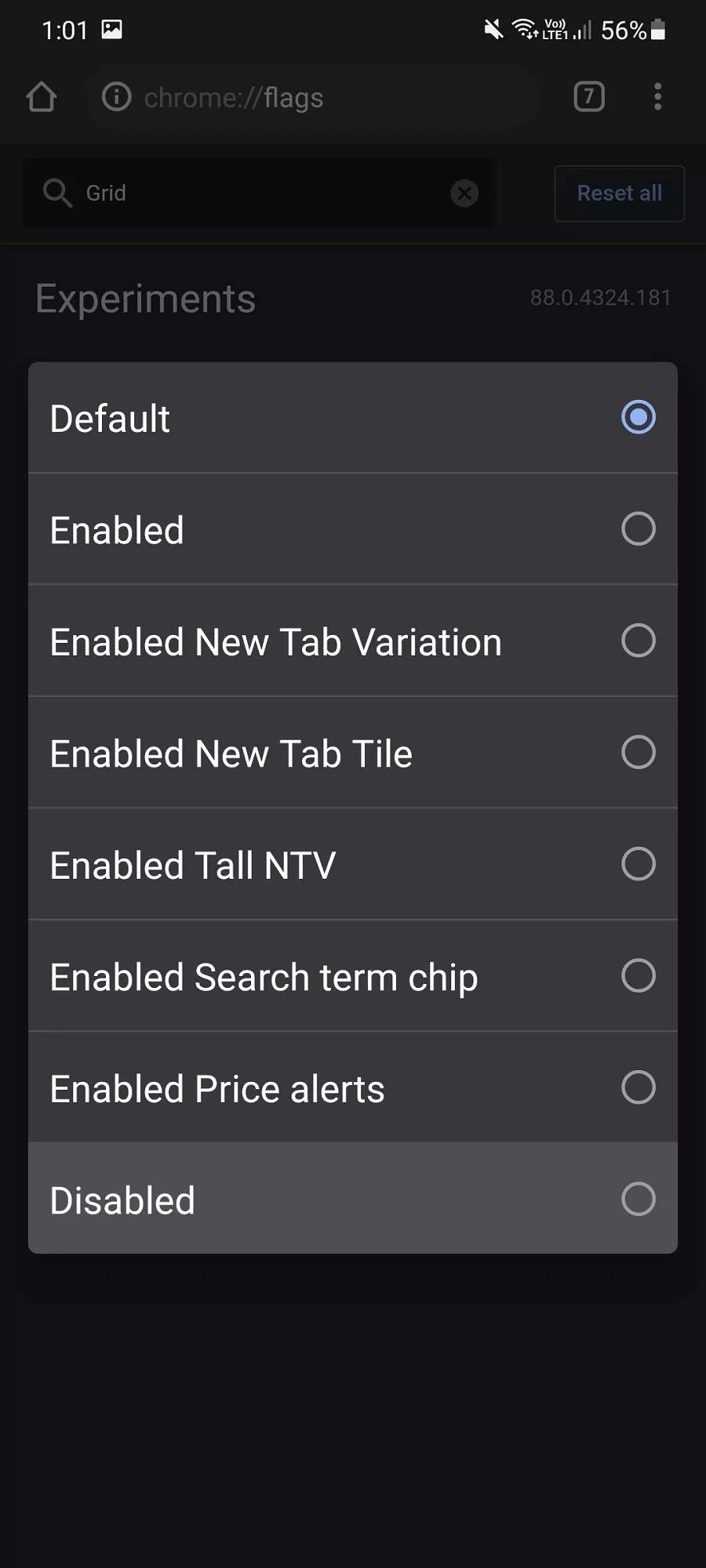Choose Enabled Tall NTV

coord(353,865)
